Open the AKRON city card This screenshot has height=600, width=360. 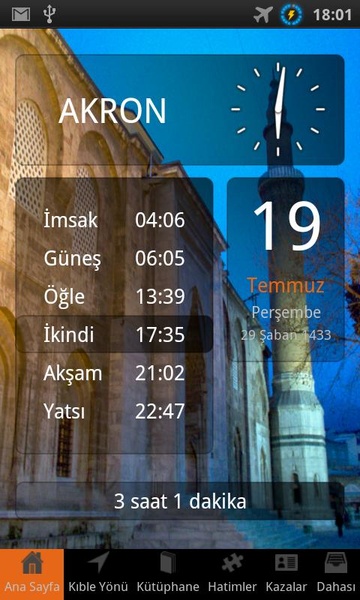[180, 110]
